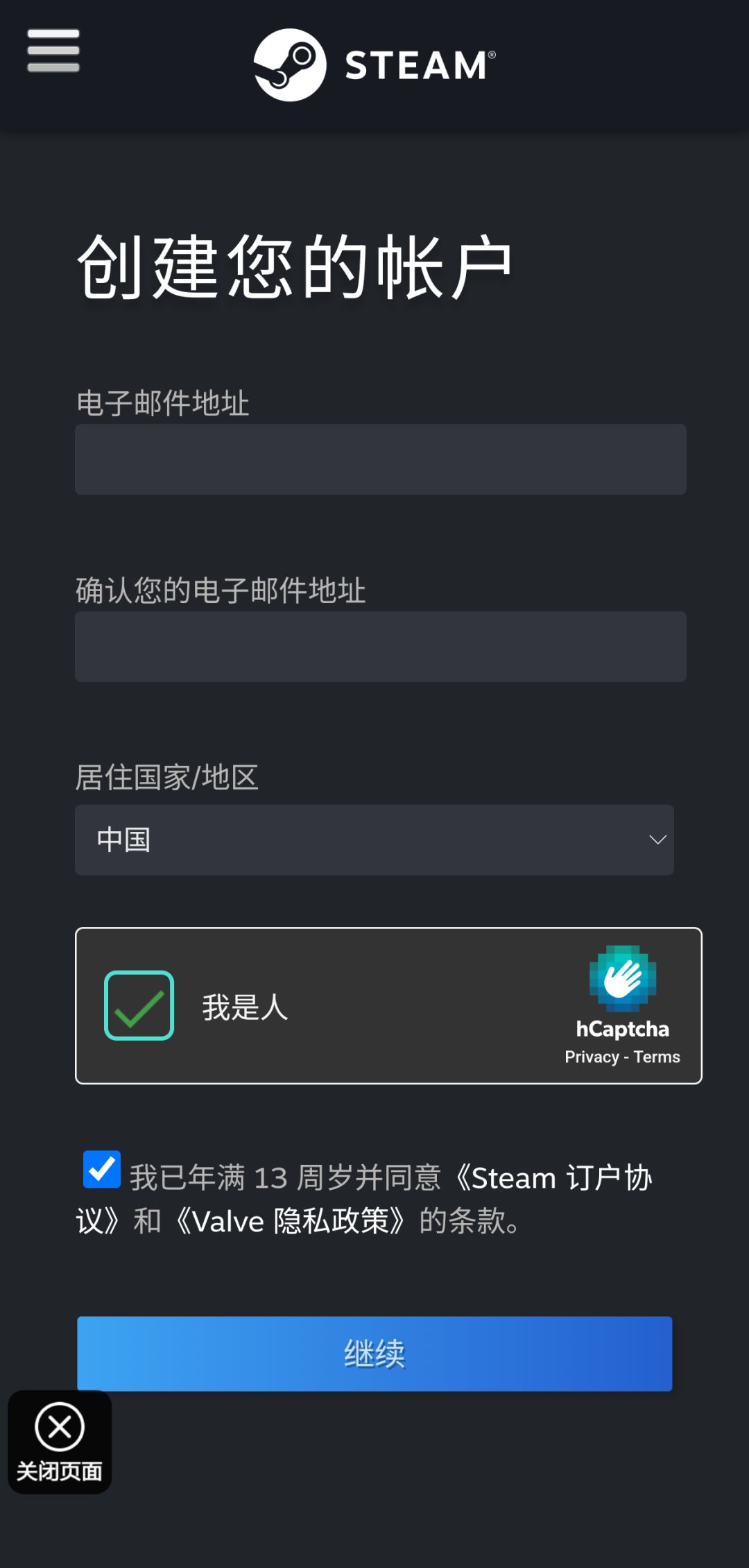Screen dimensions: 749x1568
Task: Select the three-line menu icon at top left
Action: (53, 51)
